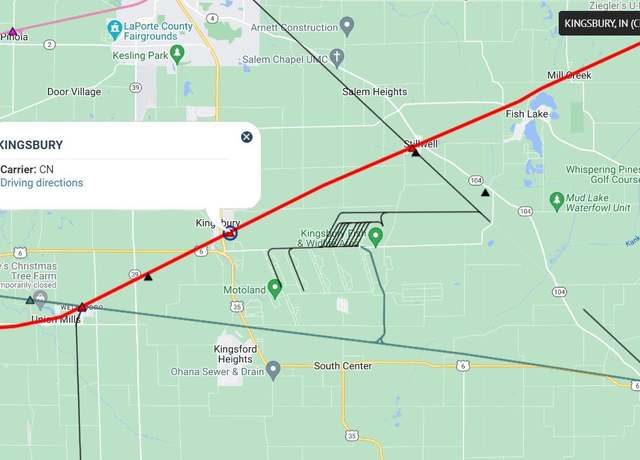
Task: Select the Motoland map pin
Action: pyautogui.click(x=275, y=286)
